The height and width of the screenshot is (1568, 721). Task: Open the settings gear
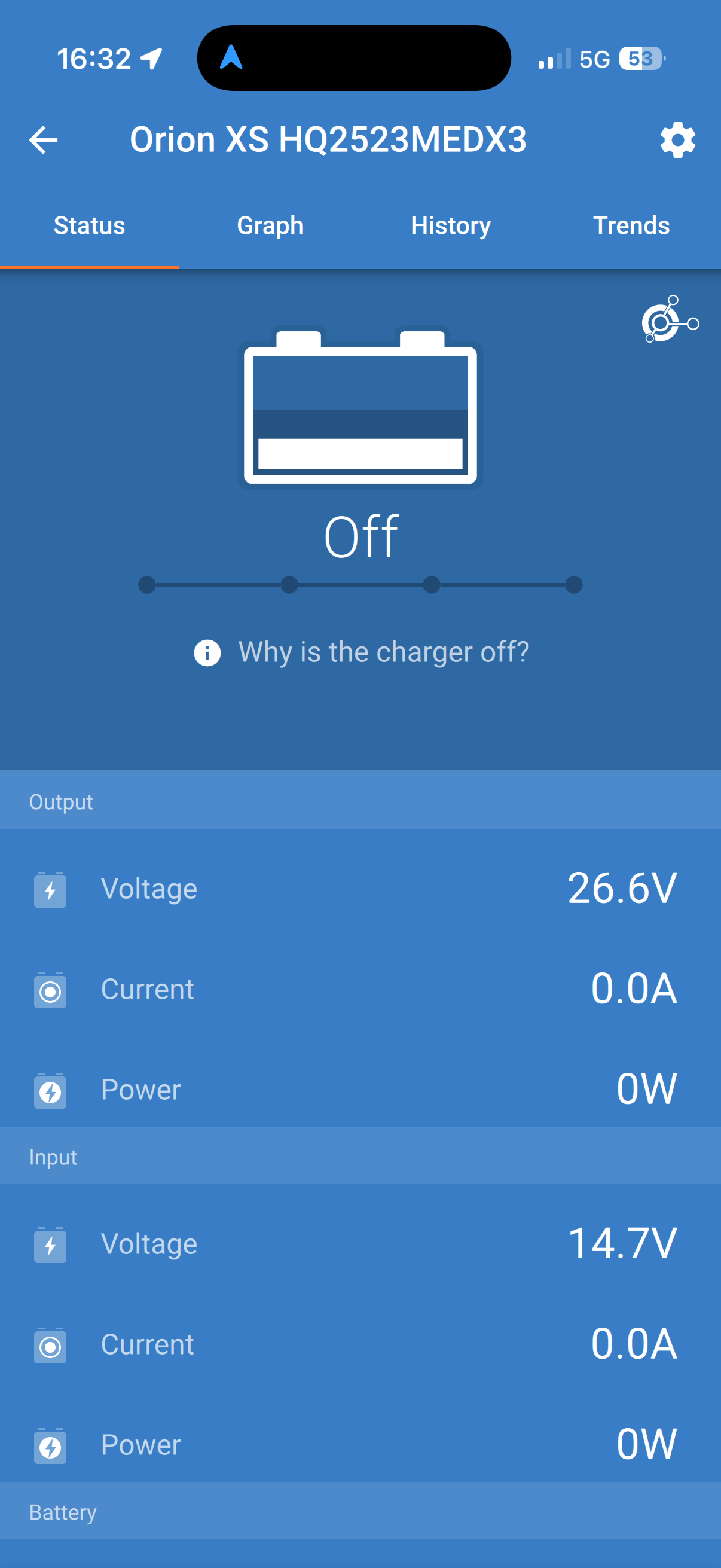[677, 140]
